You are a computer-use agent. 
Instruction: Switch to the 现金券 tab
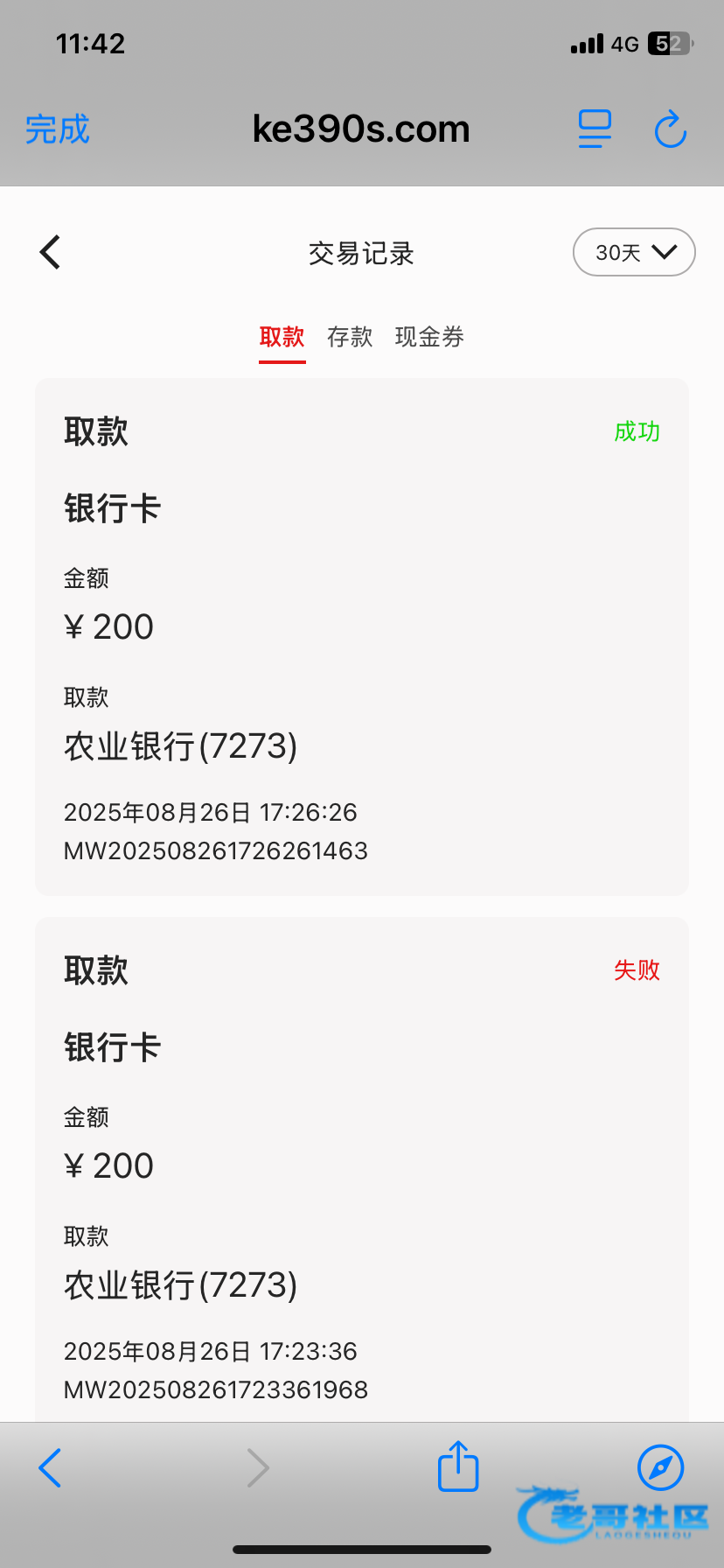[429, 337]
